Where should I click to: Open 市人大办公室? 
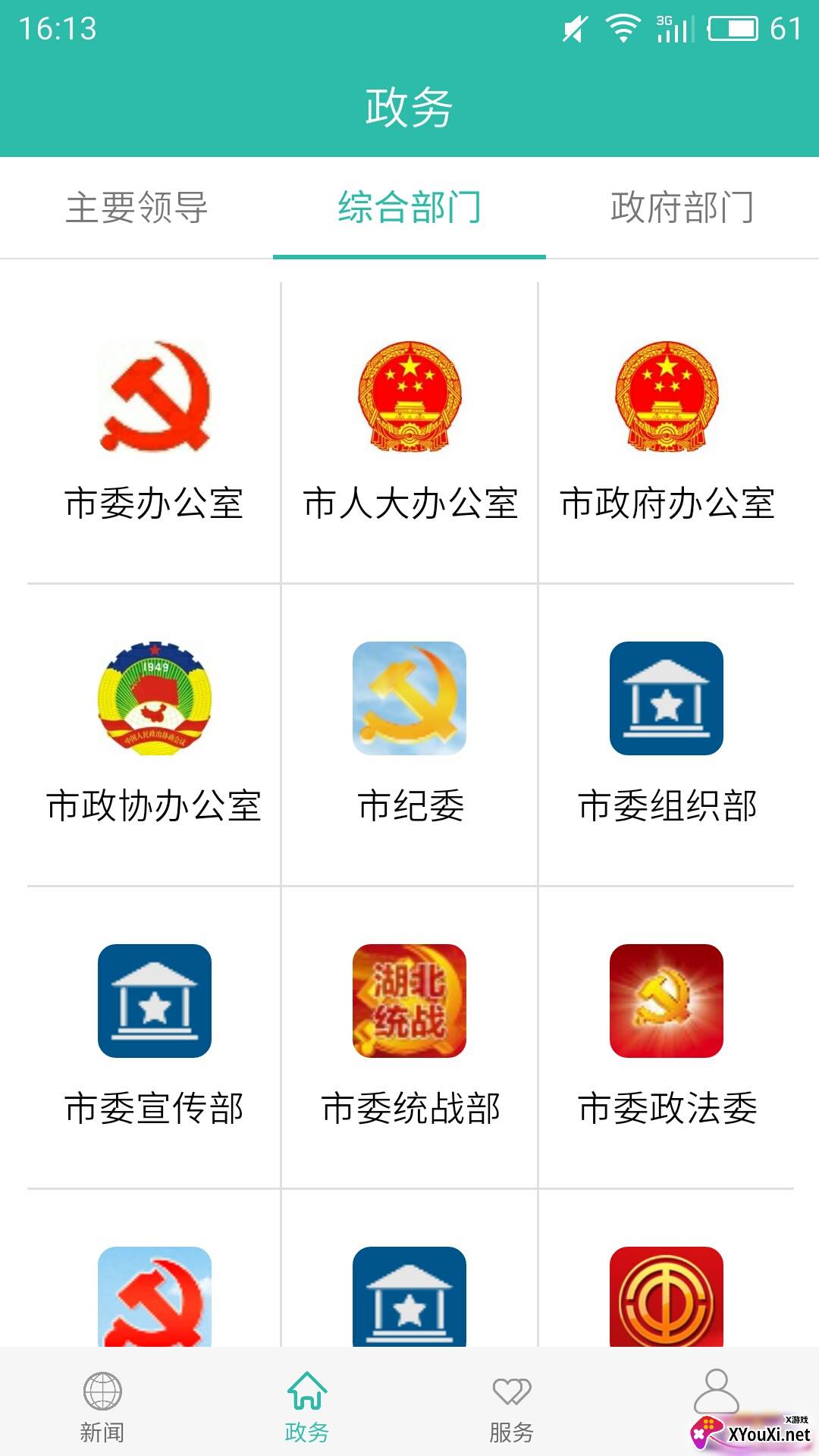(x=409, y=432)
